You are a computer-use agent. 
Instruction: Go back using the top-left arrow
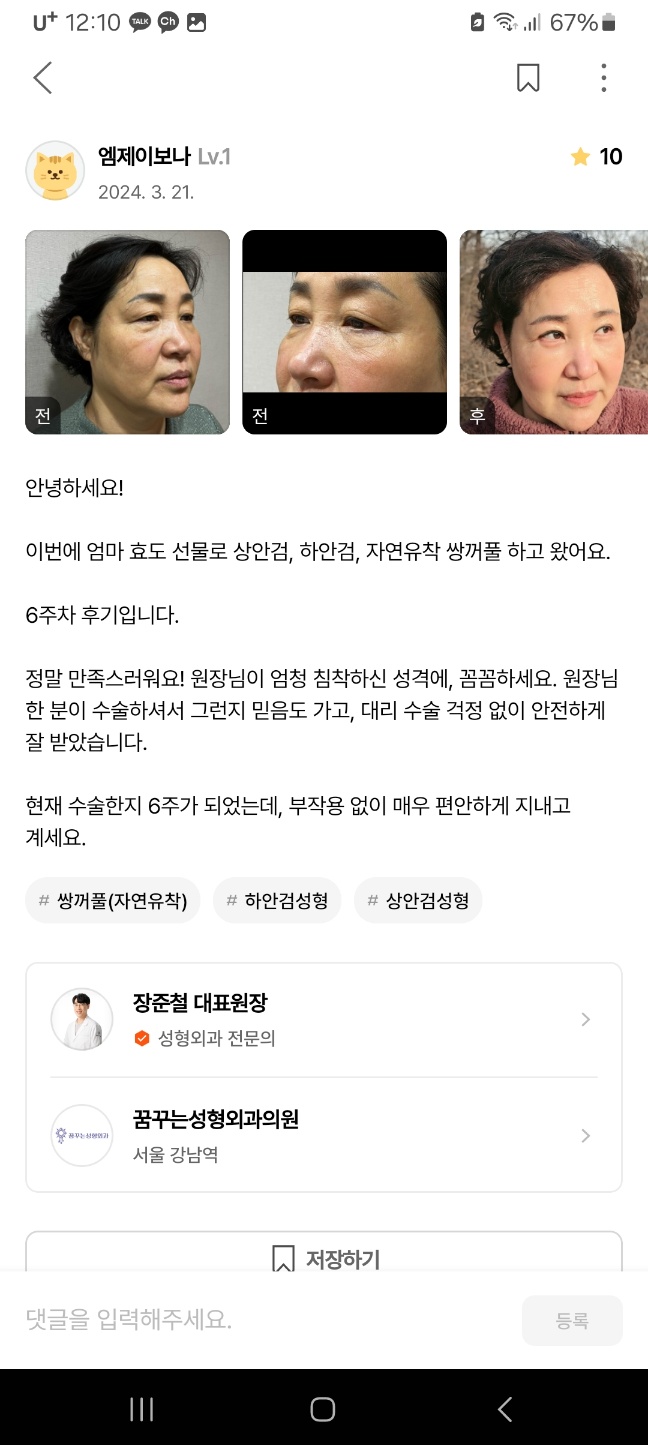42,78
